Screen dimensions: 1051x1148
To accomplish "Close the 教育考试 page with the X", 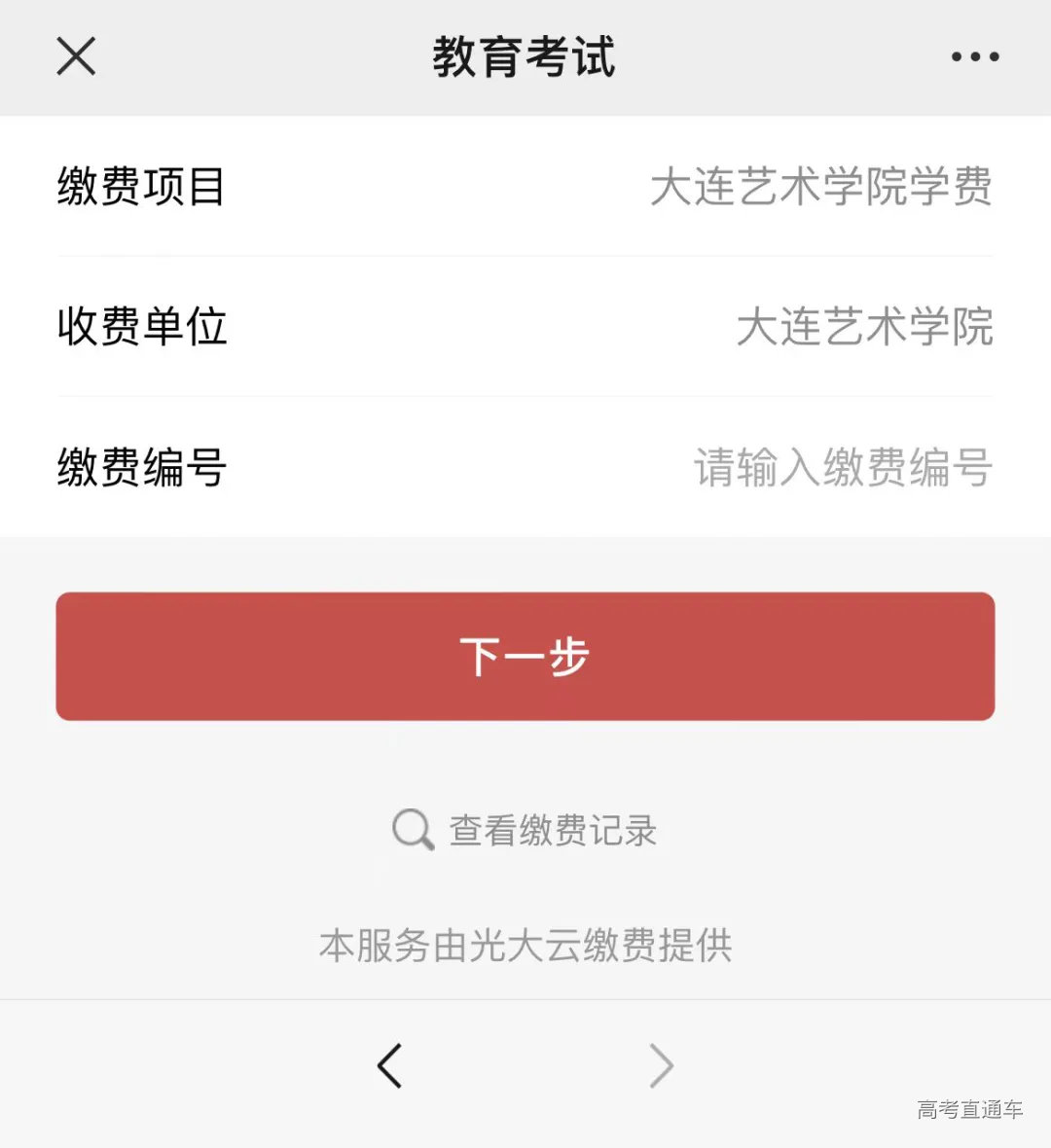I will click(x=75, y=55).
